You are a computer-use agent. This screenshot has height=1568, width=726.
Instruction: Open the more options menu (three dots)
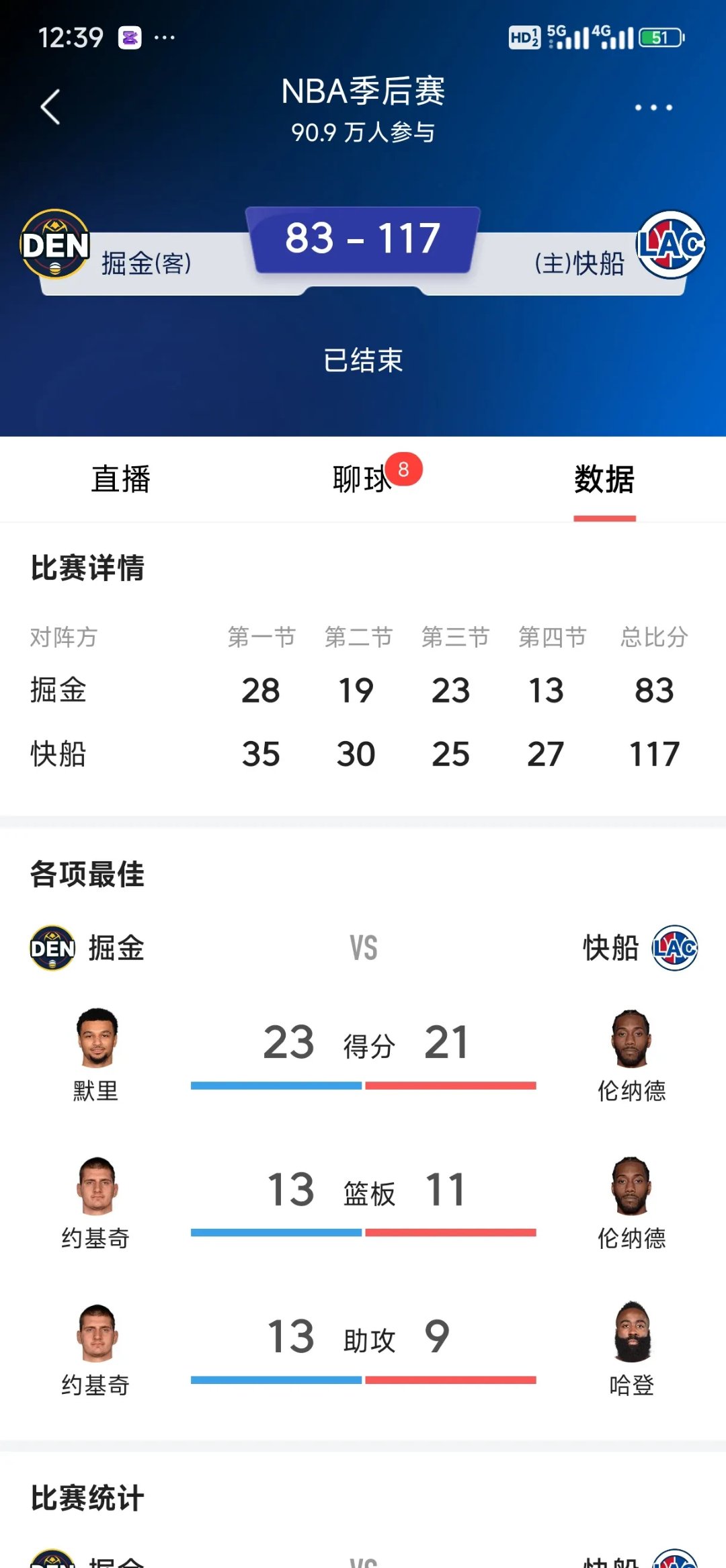coord(653,107)
